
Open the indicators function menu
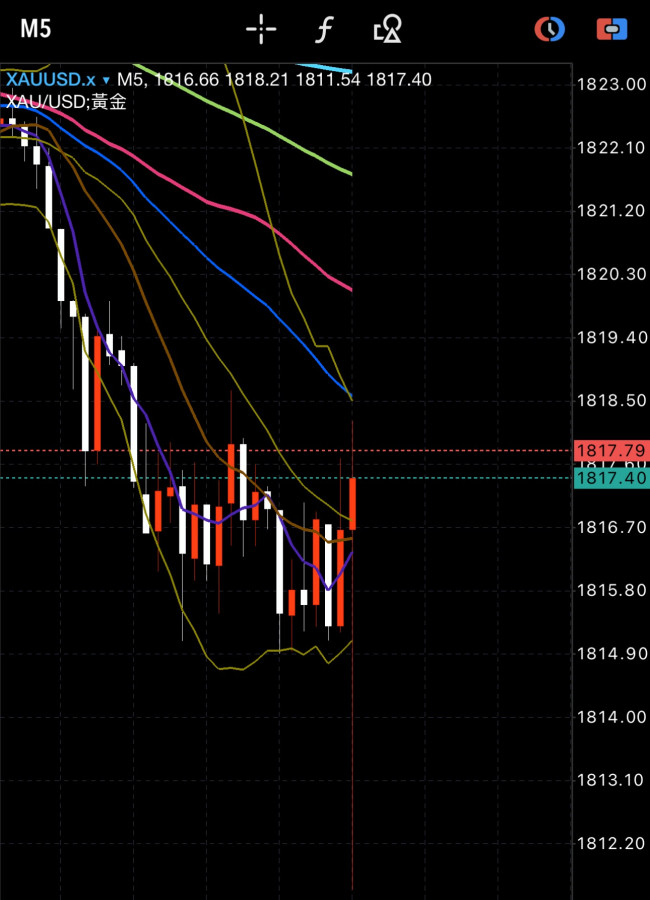323,30
